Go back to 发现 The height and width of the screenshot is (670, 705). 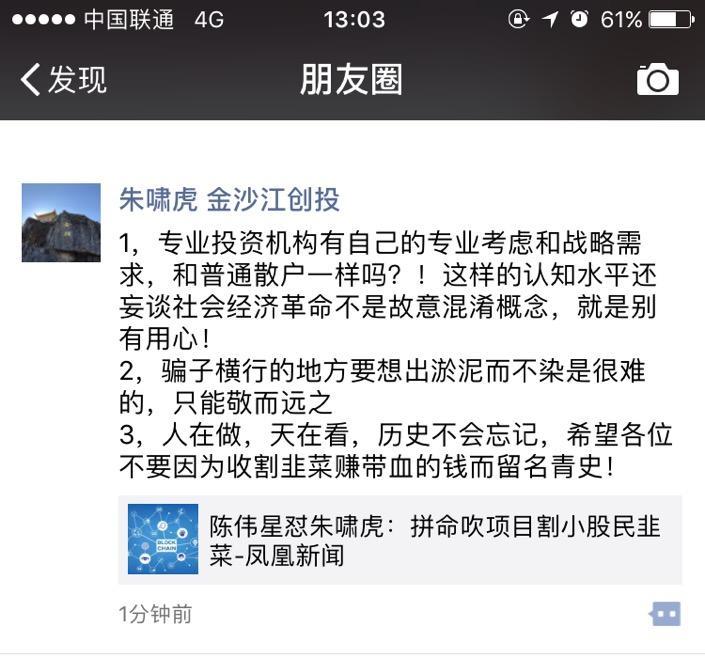[x=62, y=80]
